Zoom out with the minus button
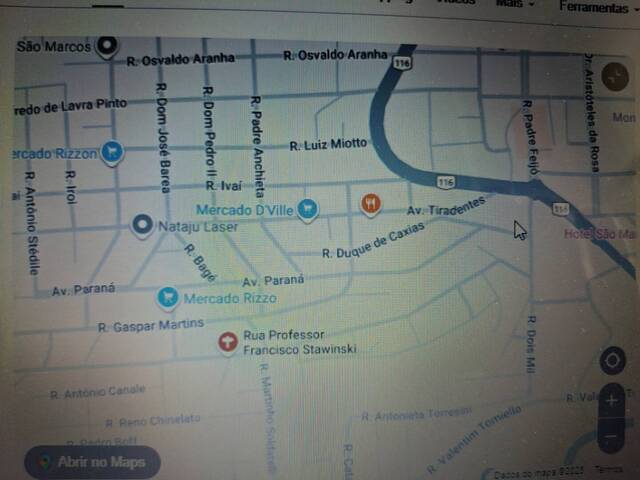640x480 pixels. [611, 437]
